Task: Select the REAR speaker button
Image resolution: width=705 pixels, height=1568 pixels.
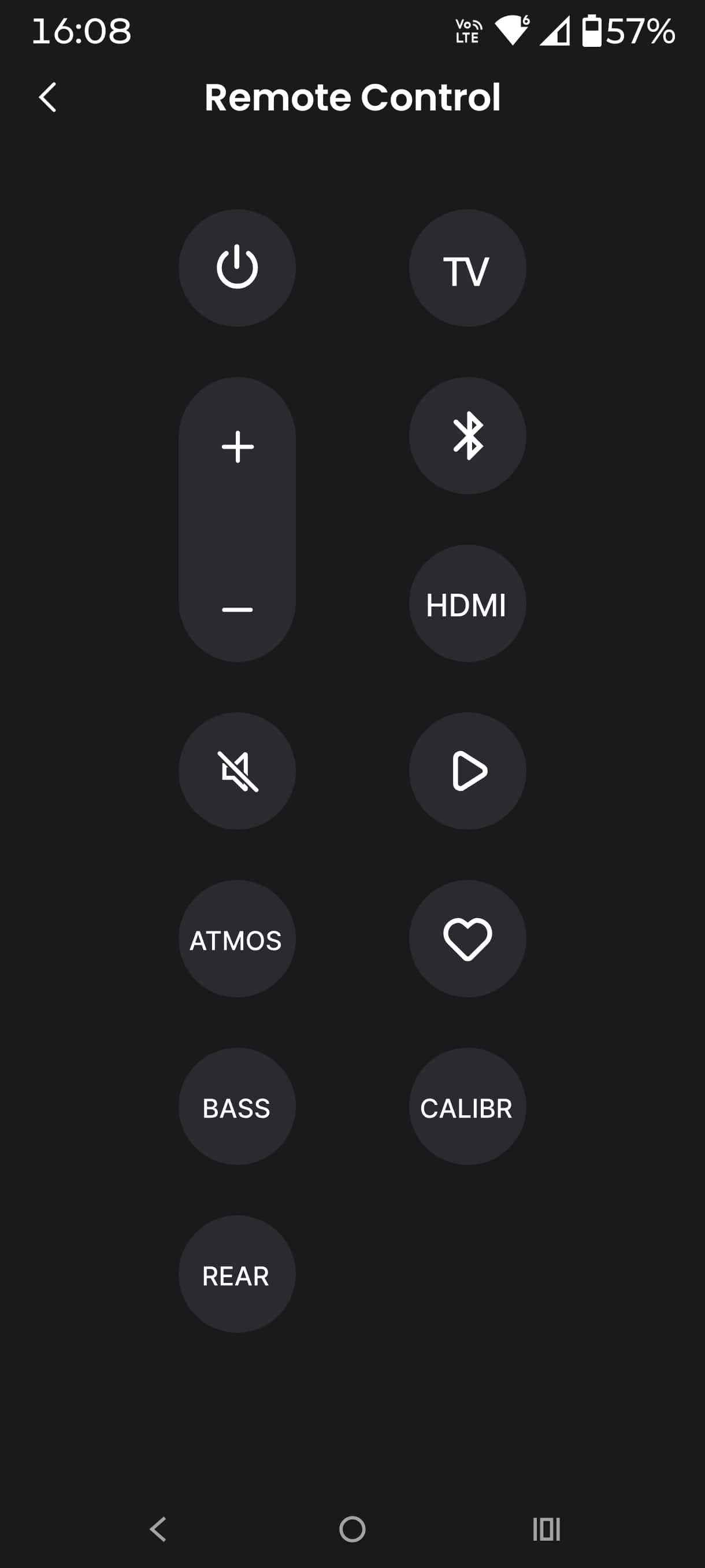Action: click(x=238, y=1275)
